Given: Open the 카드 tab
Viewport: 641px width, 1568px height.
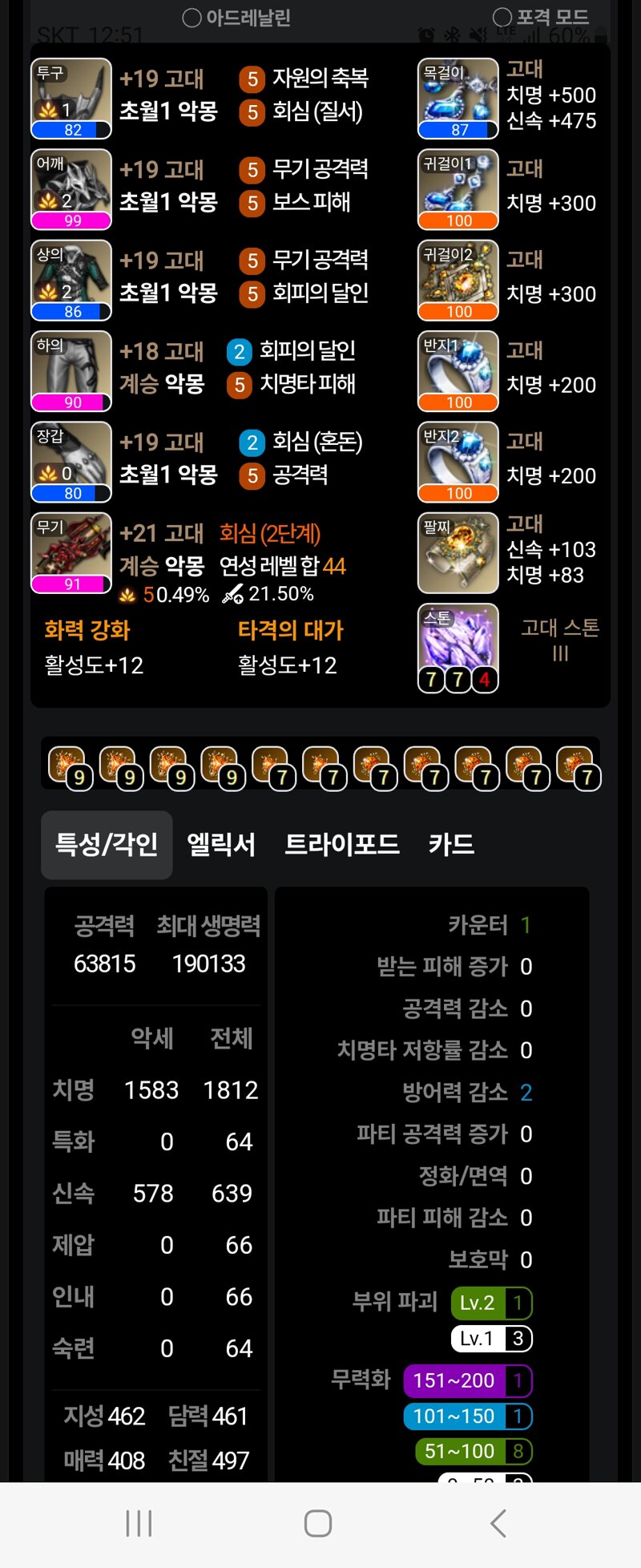Looking at the screenshot, I should [x=451, y=845].
